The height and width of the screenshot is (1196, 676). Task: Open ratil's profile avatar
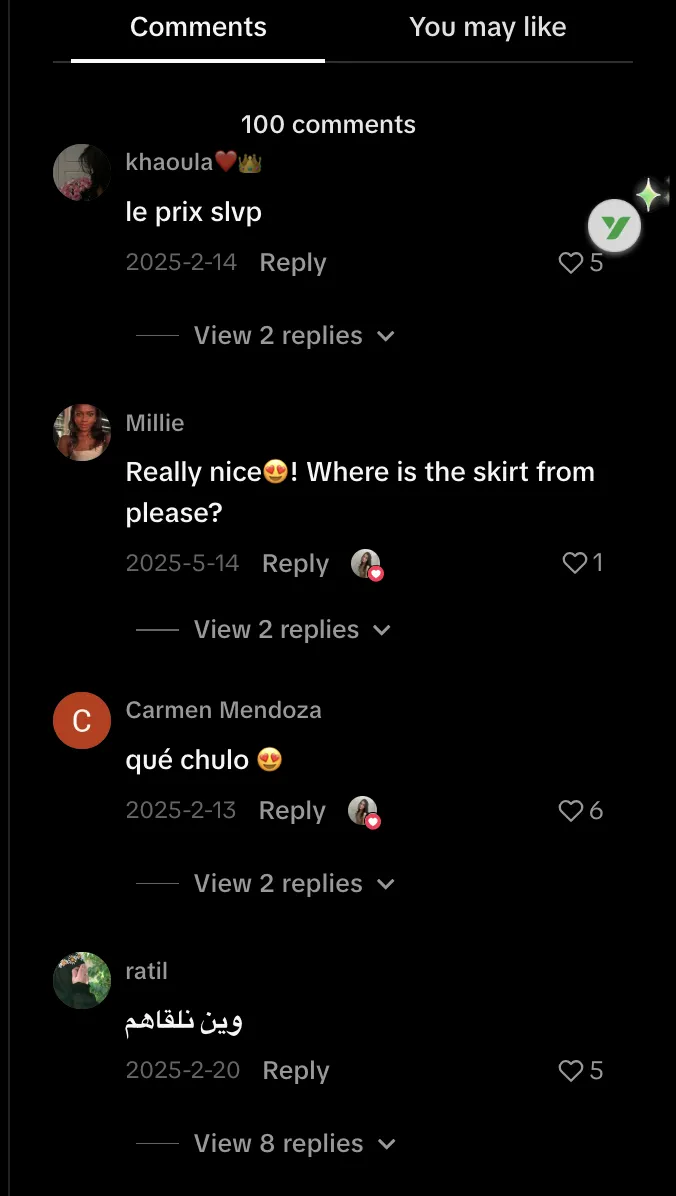pos(82,980)
